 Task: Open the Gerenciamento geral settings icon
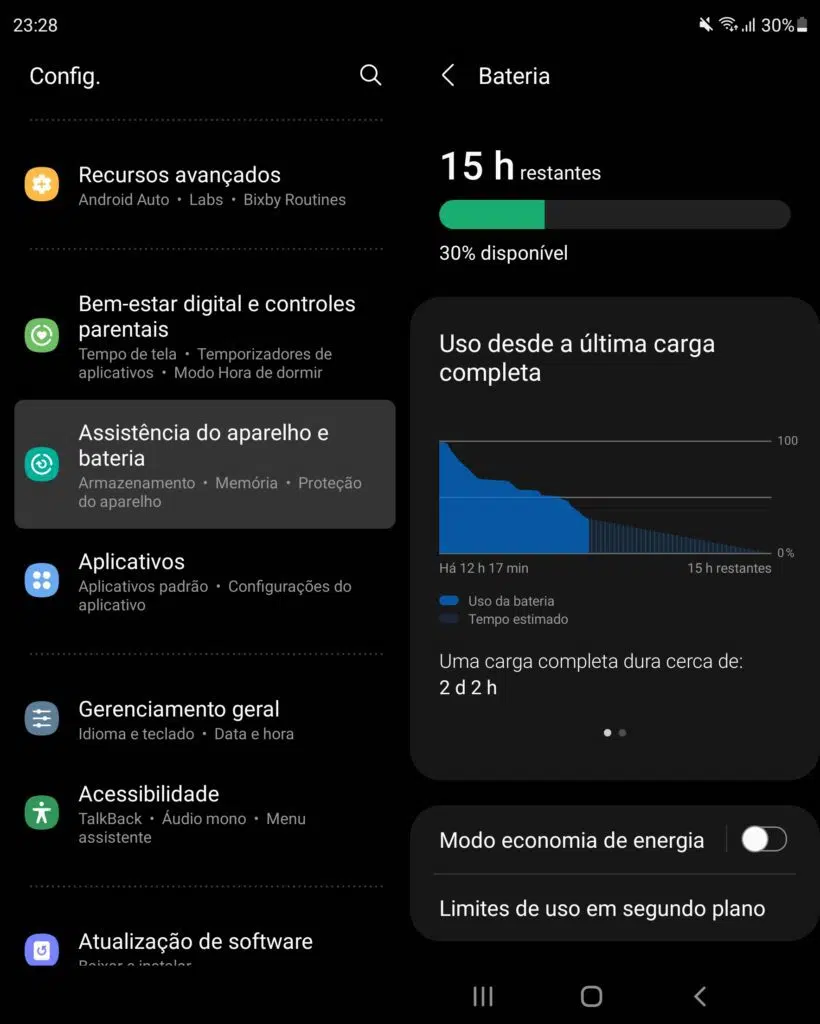pos(41,719)
